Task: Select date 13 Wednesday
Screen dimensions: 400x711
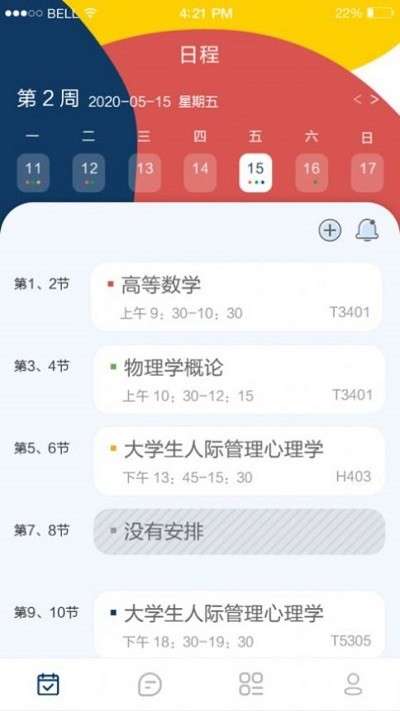Action: [x=145, y=173]
